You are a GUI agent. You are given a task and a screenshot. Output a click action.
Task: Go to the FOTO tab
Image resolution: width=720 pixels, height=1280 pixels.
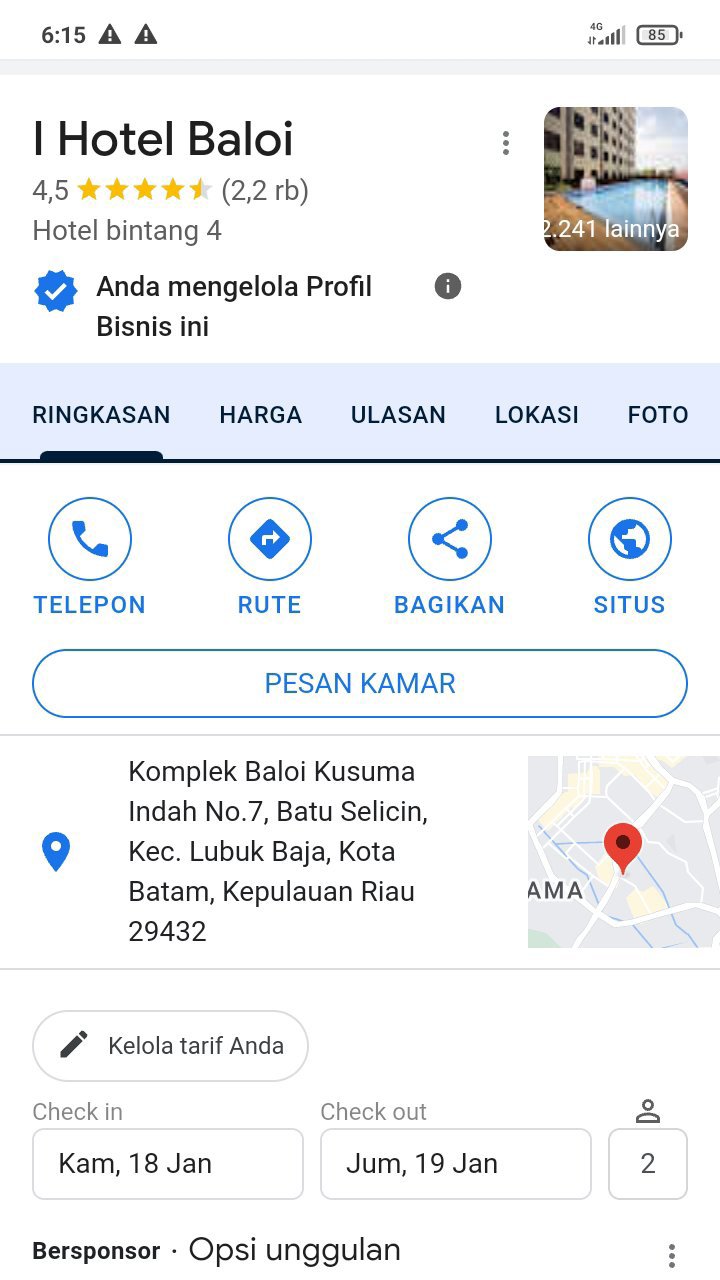(x=657, y=415)
